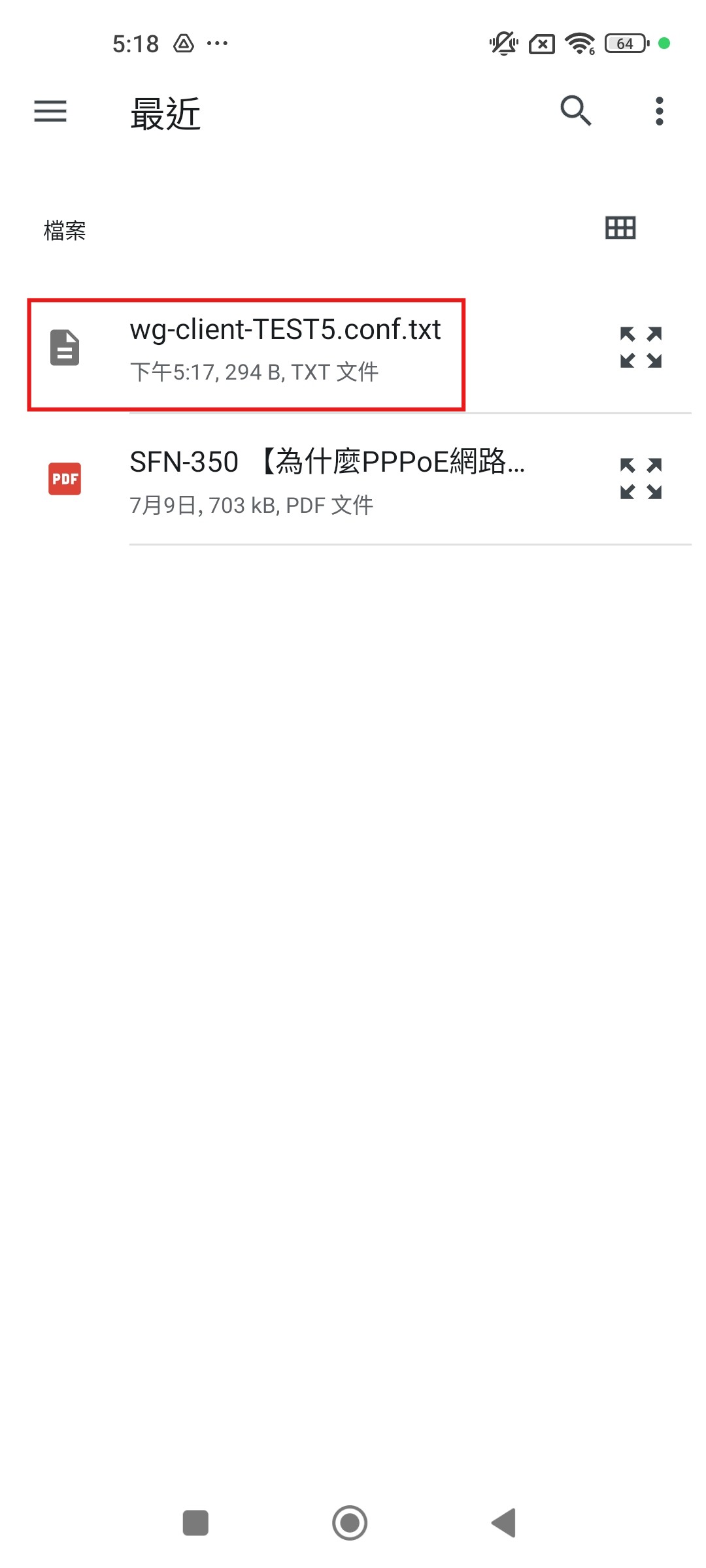Open the navigation drawer menu
The width and height of the screenshot is (706, 1568).
coord(50,111)
